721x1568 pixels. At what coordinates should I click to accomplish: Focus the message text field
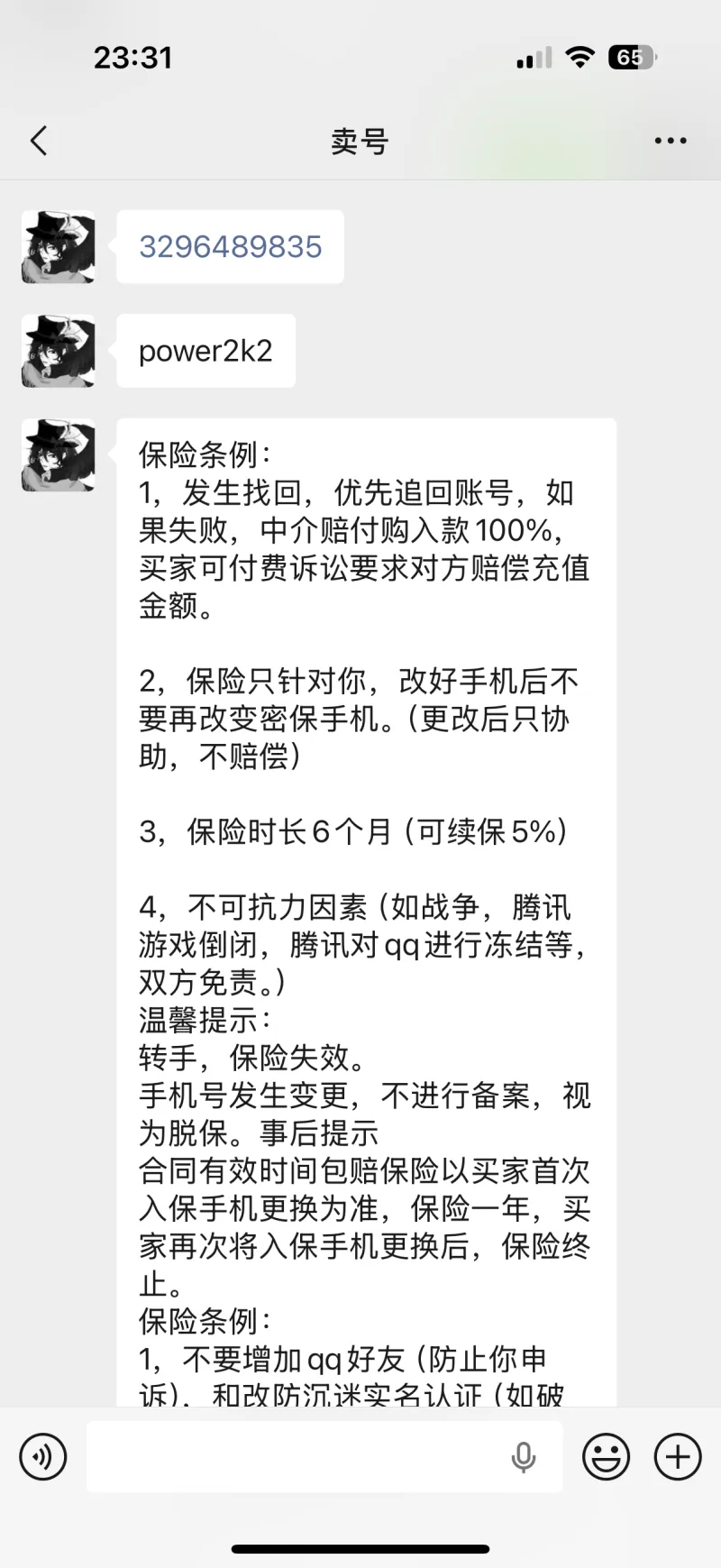297,1456
